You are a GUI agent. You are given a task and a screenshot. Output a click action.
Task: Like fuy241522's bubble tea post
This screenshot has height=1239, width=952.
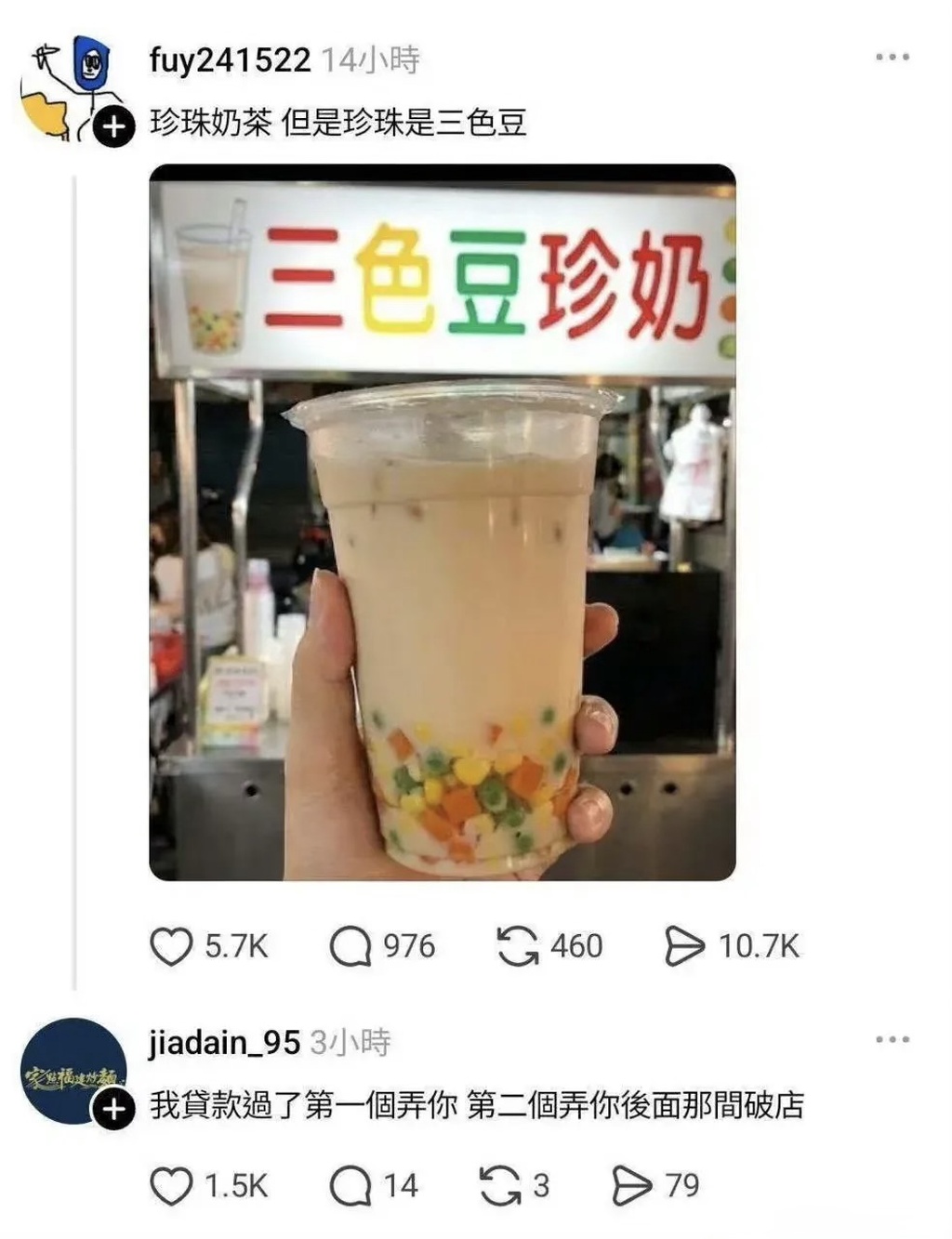[172, 947]
